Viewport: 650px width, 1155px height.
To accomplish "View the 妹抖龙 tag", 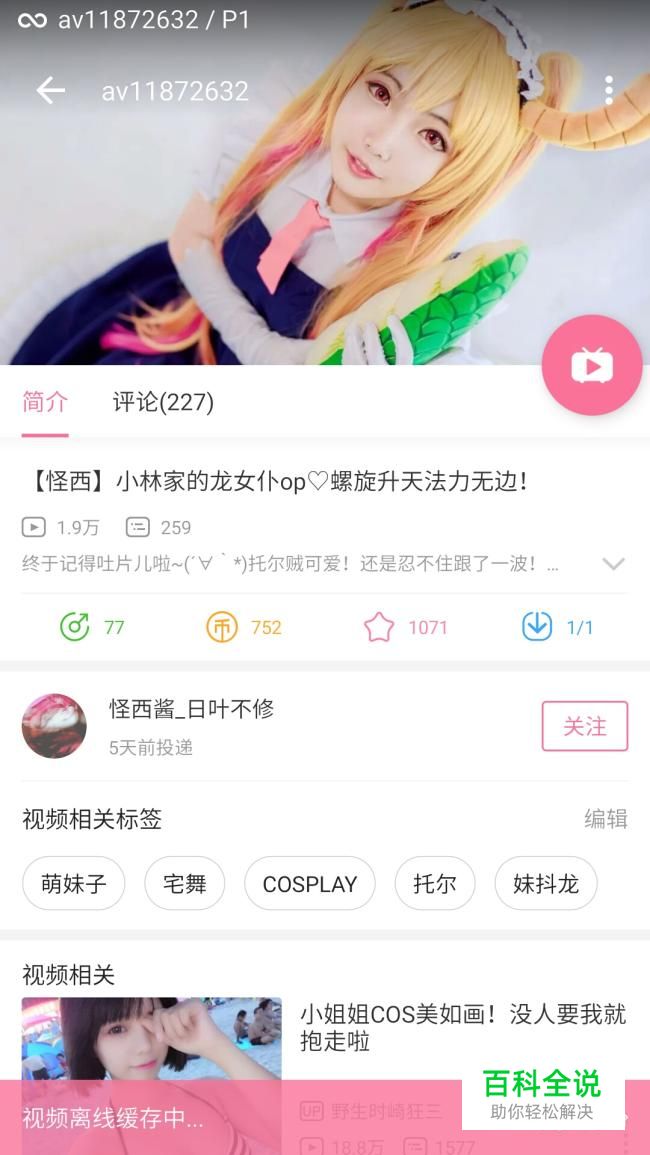I will tap(546, 884).
